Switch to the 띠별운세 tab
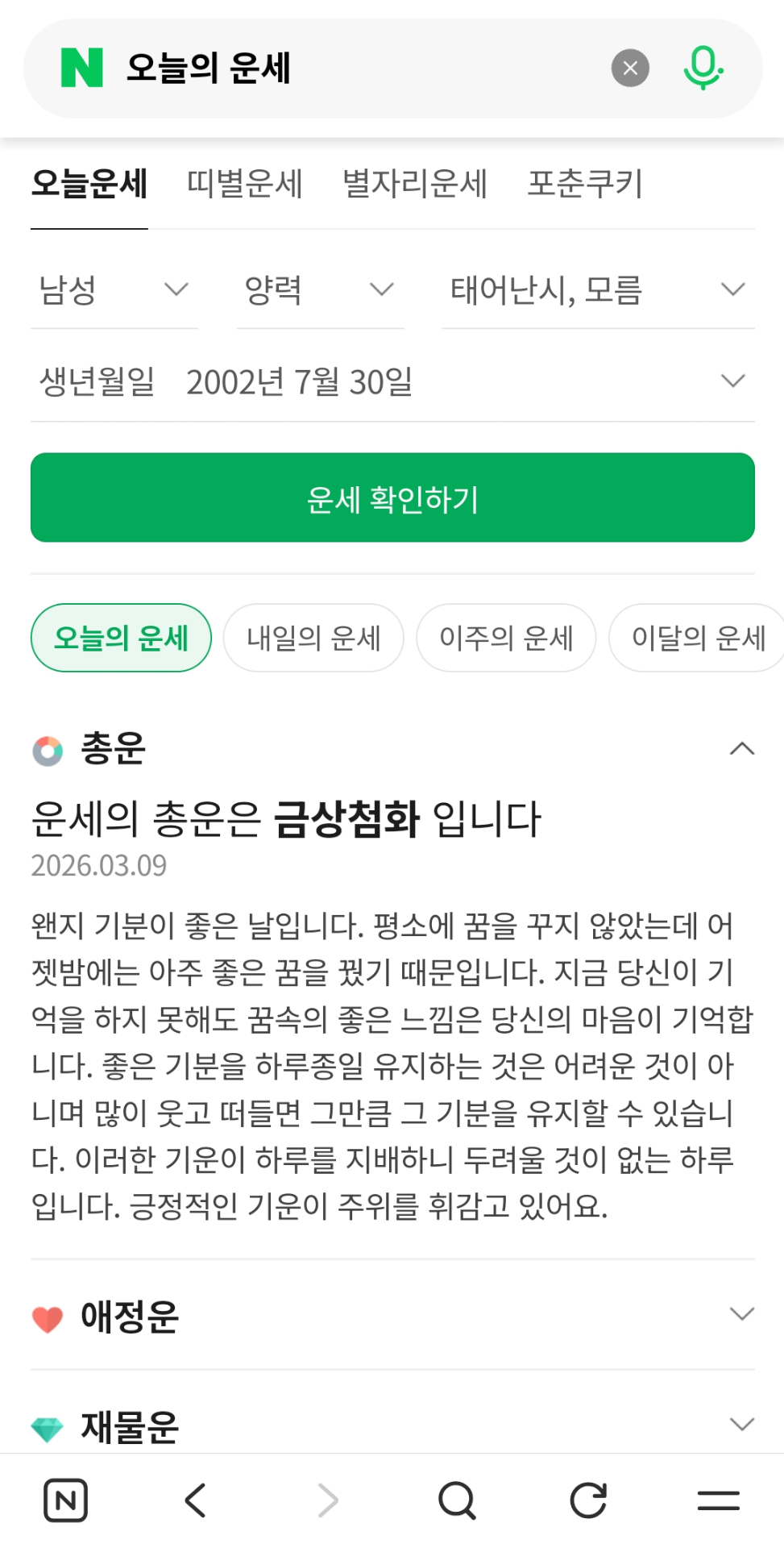This screenshot has height=1548, width=784. [x=244, y=184]
